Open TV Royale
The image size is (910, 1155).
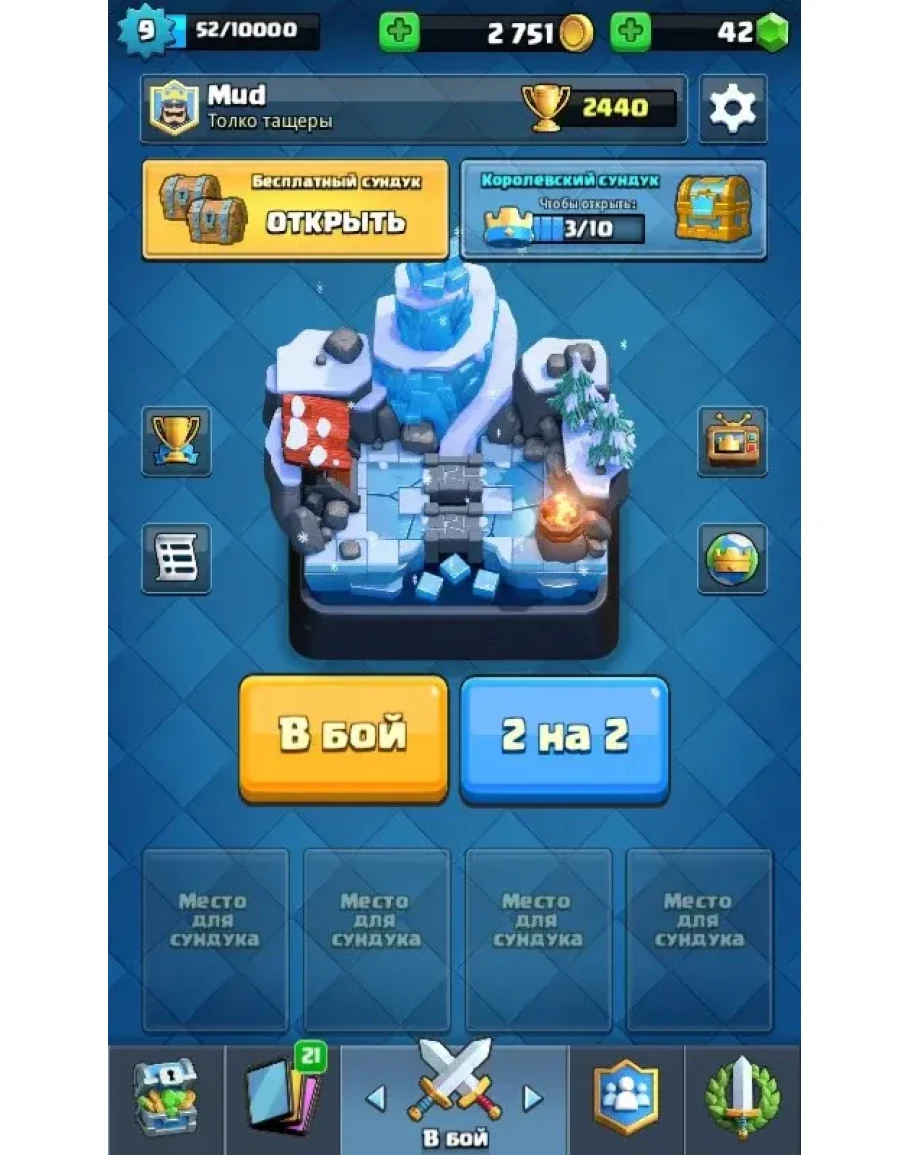click(x=732, y=440)
